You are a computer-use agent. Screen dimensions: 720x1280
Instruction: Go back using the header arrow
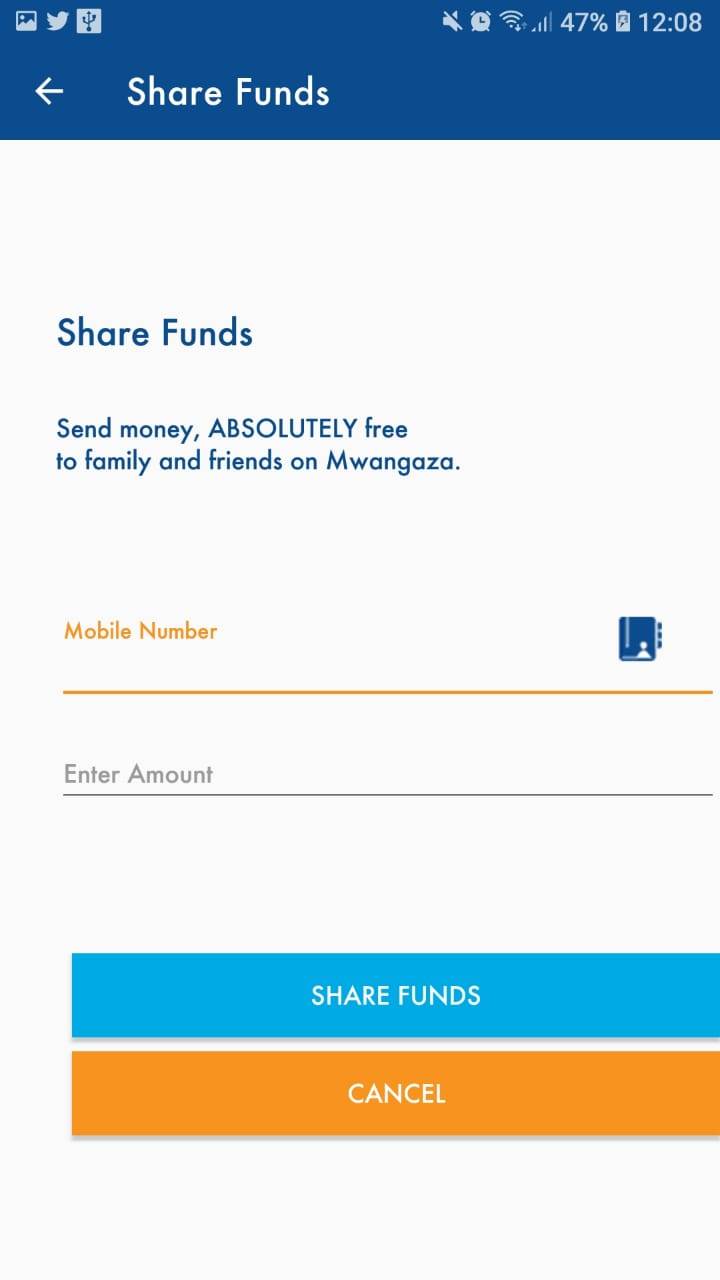click(49, 92)
